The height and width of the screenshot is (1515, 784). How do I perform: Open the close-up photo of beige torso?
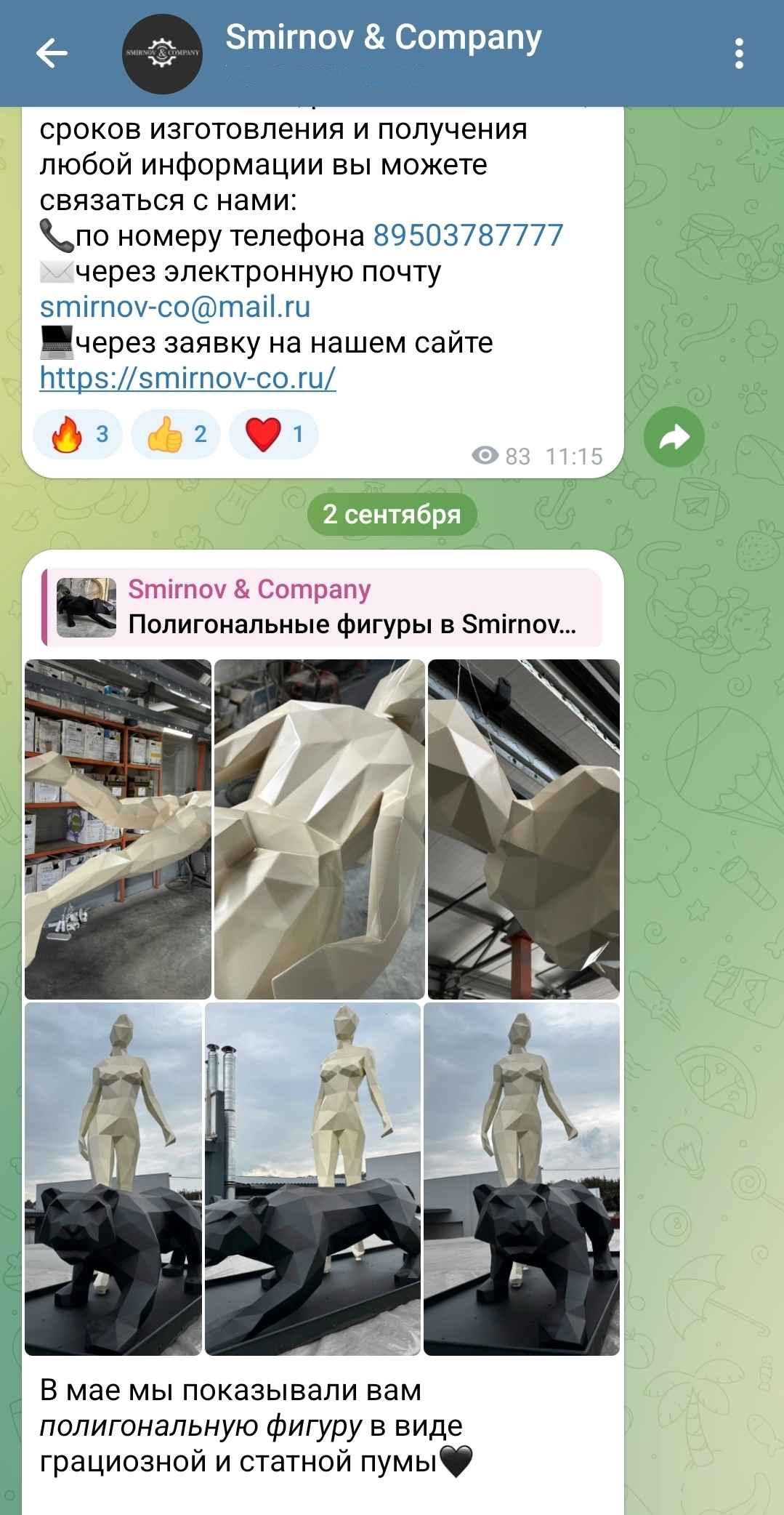(319, 829)
